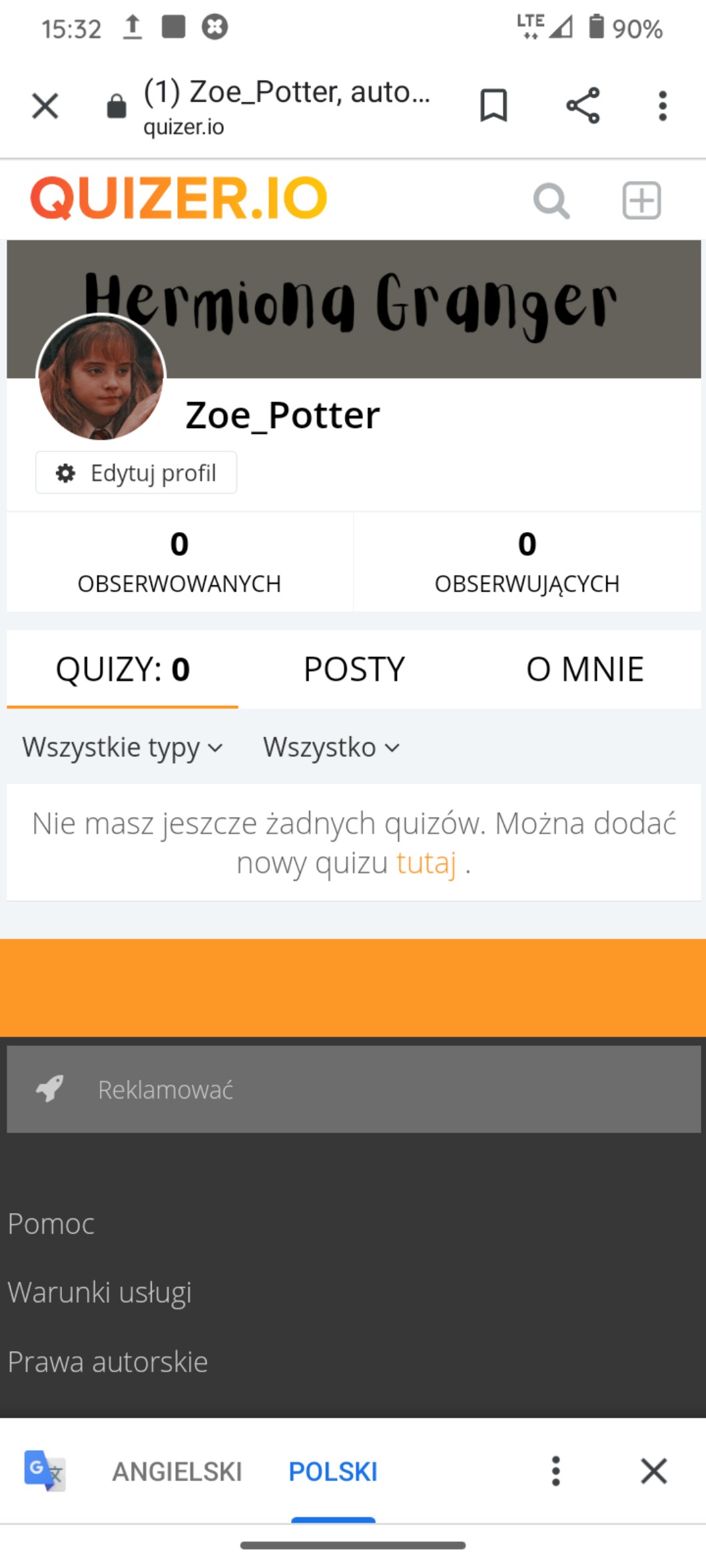This screenshot has width=706, height=1568.
Task: Close the browser tab with the X
Action: [45, 106]
